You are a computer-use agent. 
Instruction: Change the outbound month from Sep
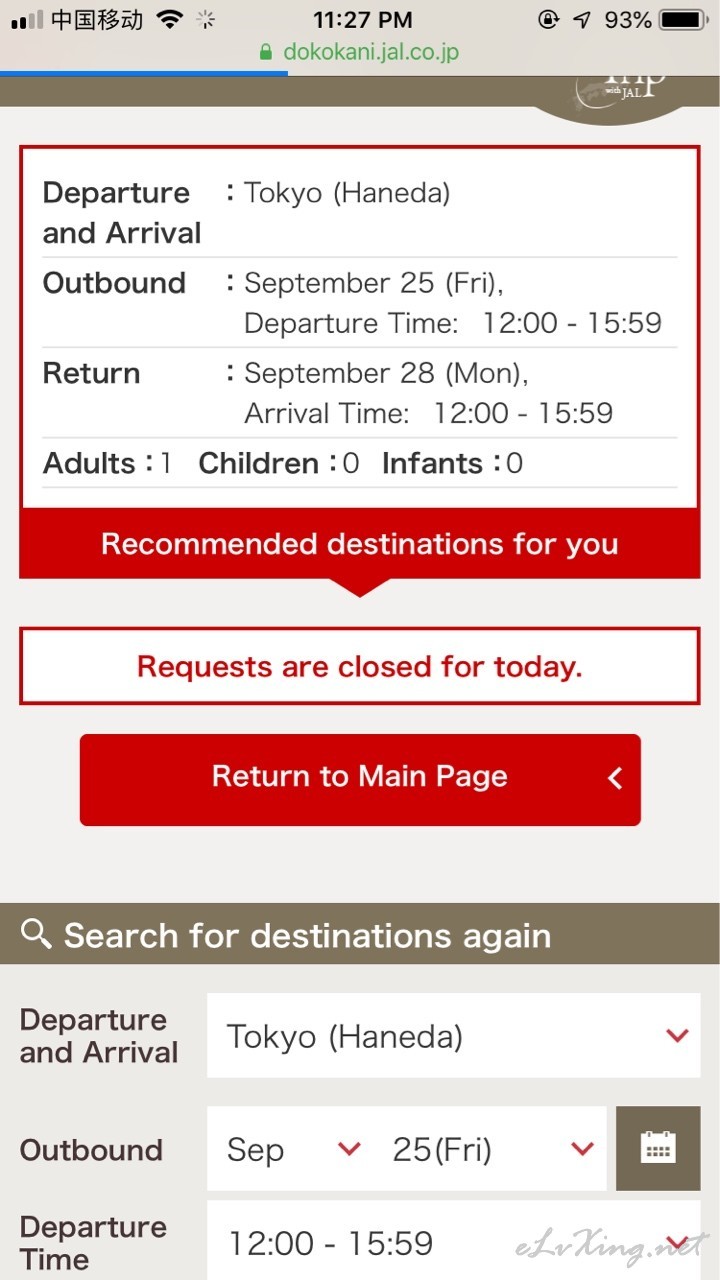[x=291, y=1149]
